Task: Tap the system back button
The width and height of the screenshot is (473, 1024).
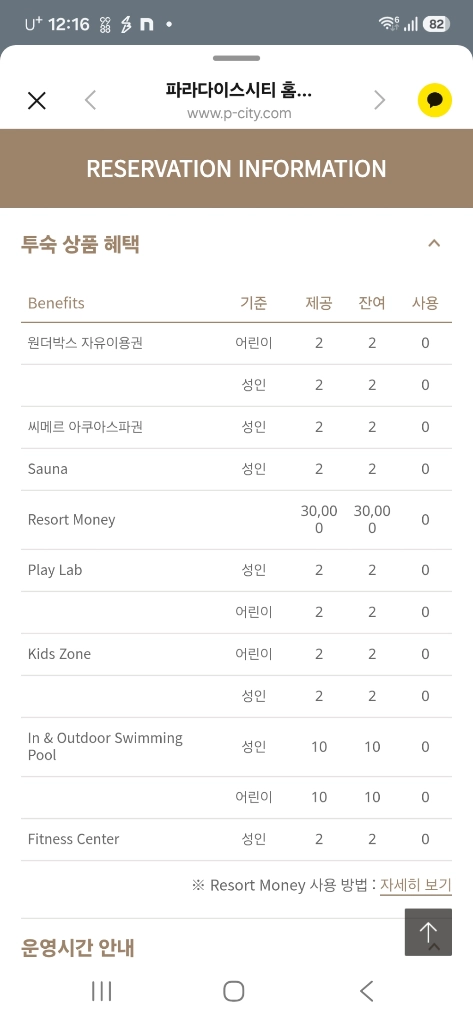Action: [367, 991]
